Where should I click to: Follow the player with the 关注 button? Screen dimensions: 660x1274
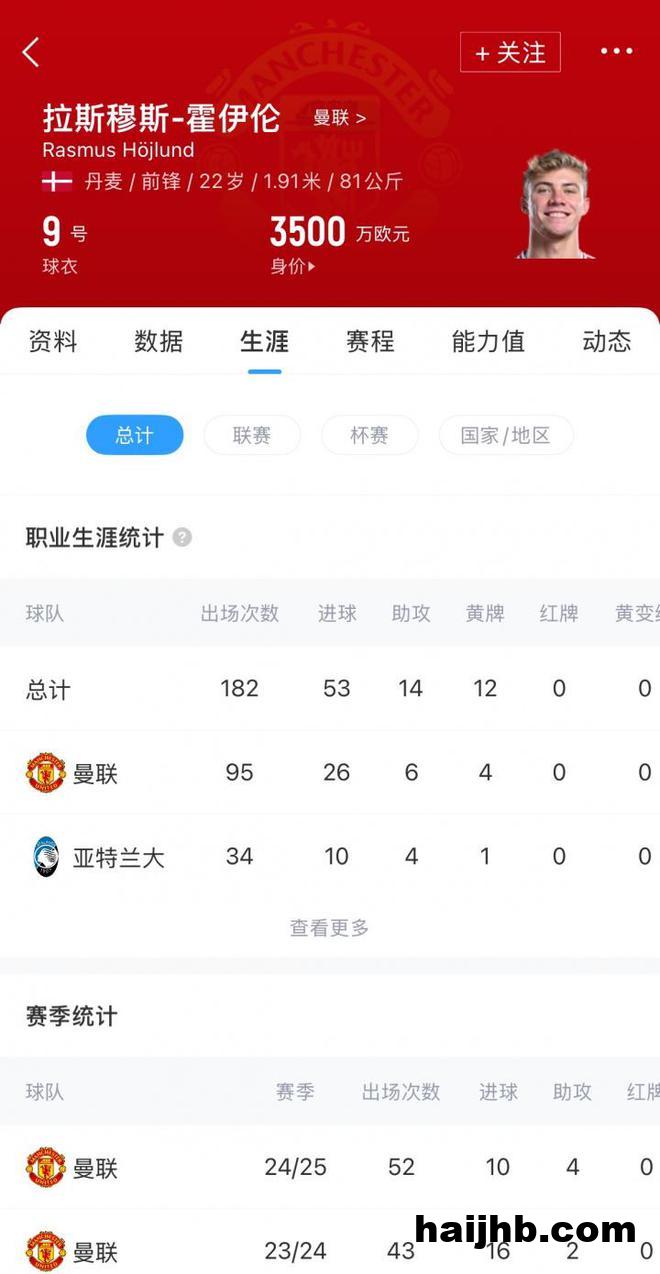[510, 52]
